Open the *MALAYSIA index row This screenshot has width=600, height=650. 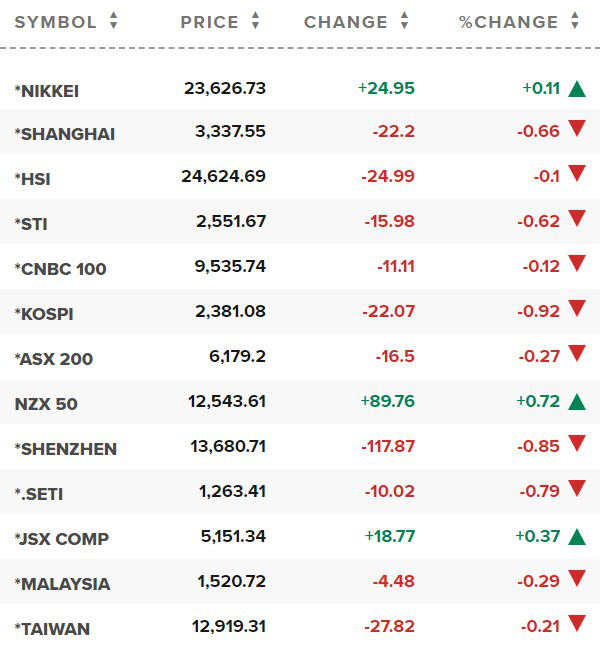point(62,584)
